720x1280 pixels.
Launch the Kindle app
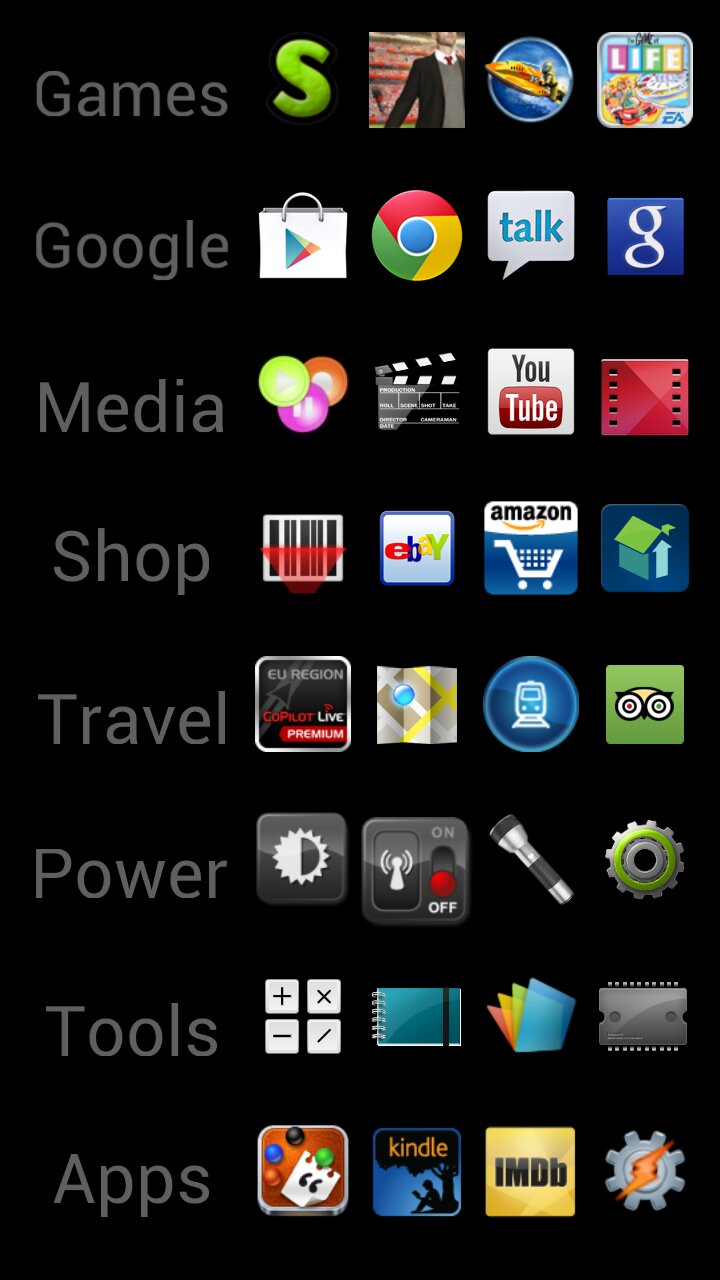point(417,1172)
